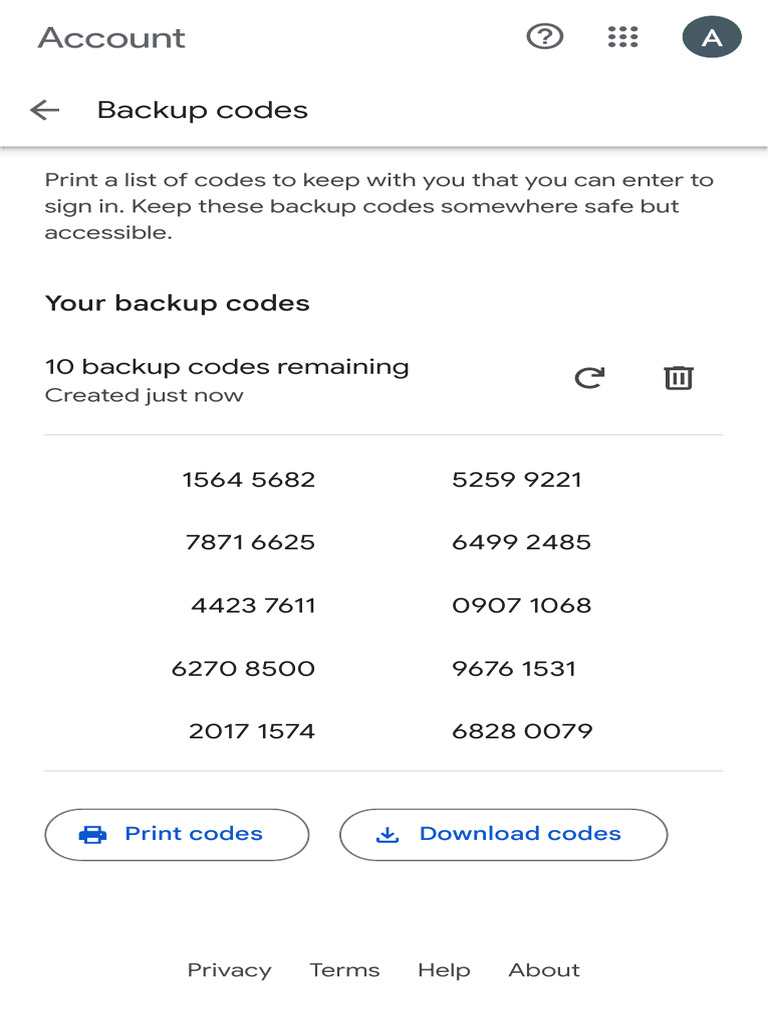Image resolution: width=768 pixels, height=1024 pixels.
Task: Open the Privacy link
Action: [x=229, y=970]
